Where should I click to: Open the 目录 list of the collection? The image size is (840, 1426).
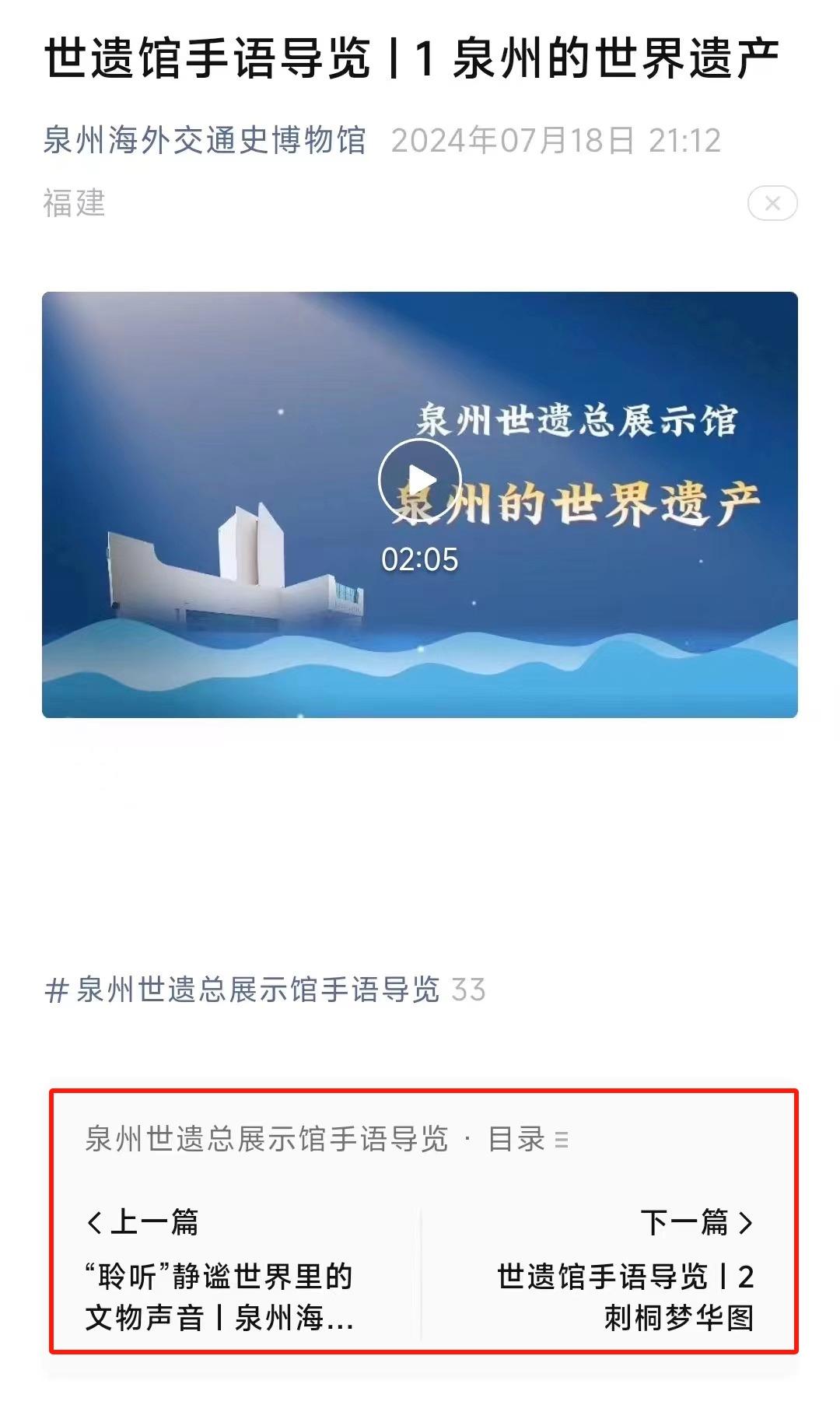click(x=527, y=1140)
